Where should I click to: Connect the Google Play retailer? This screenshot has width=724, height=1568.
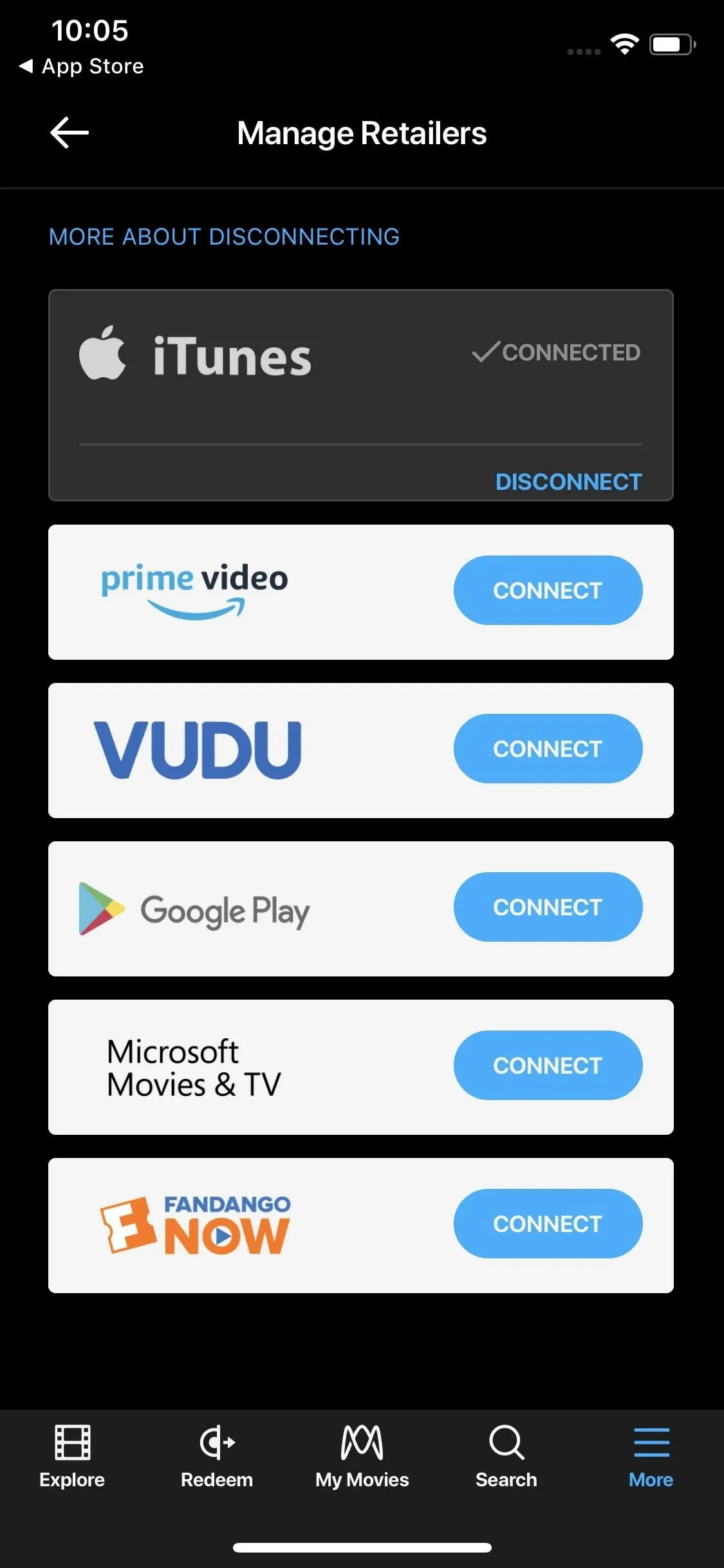point(548,907)
